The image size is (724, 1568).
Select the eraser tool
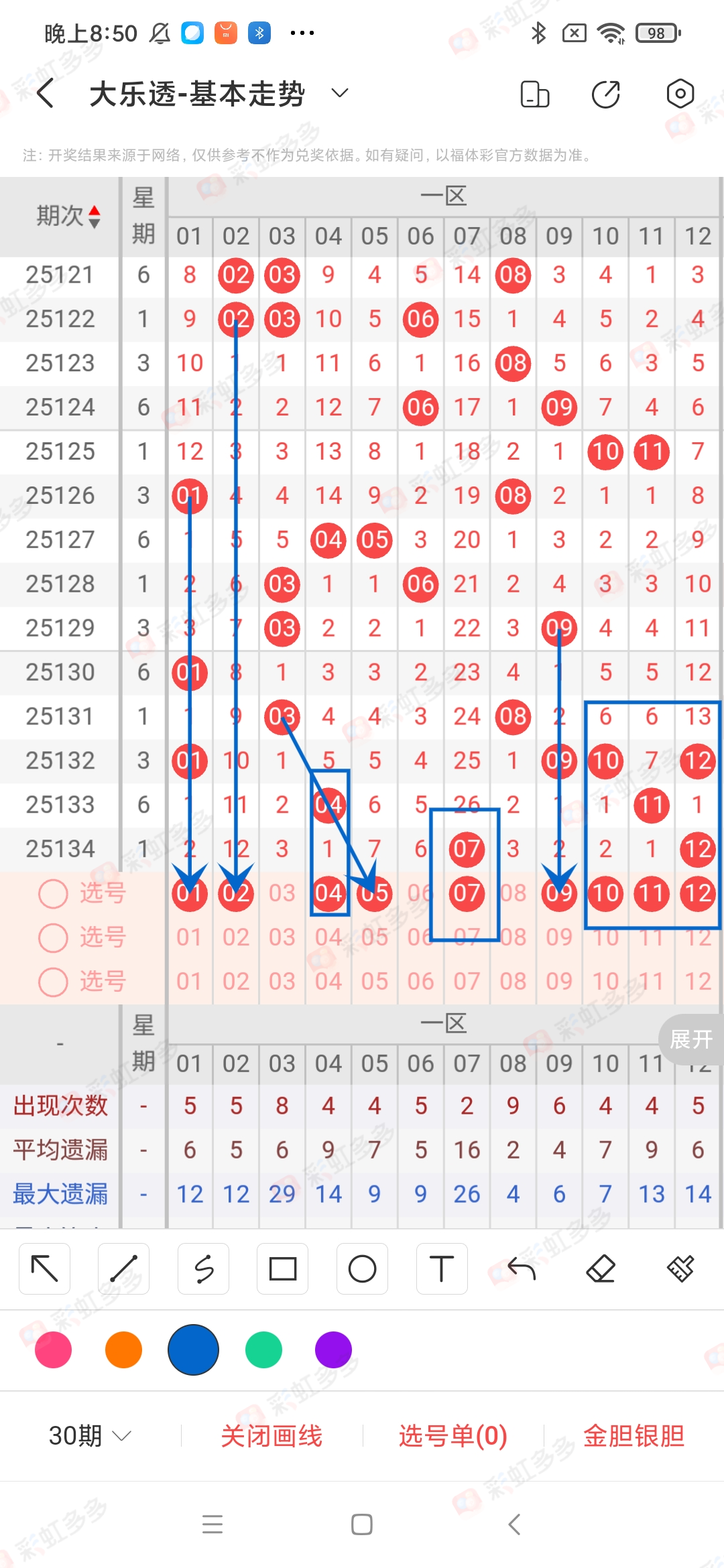click(x=601, y=1268)
